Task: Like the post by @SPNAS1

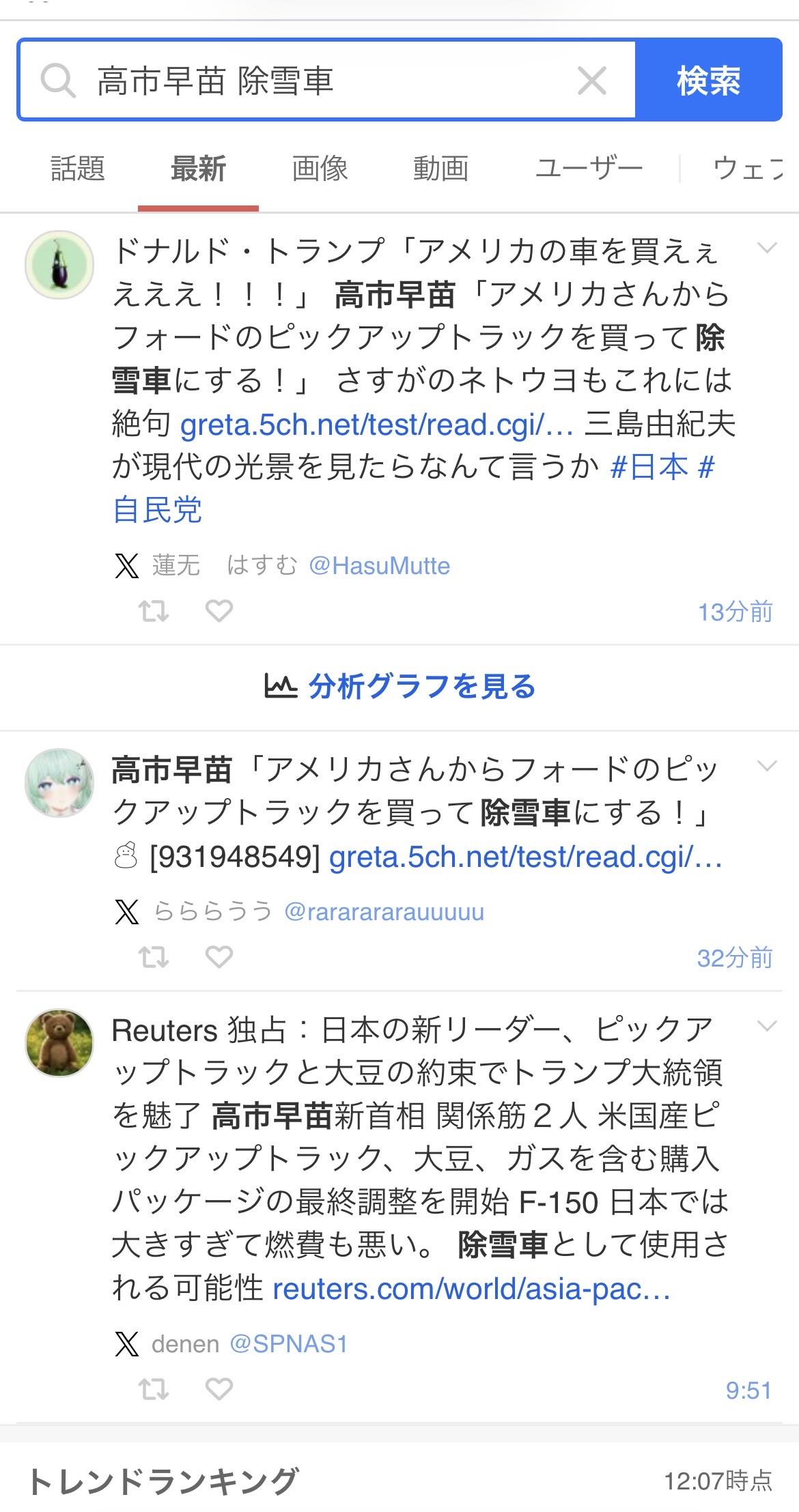Action: click(219, 1389)
